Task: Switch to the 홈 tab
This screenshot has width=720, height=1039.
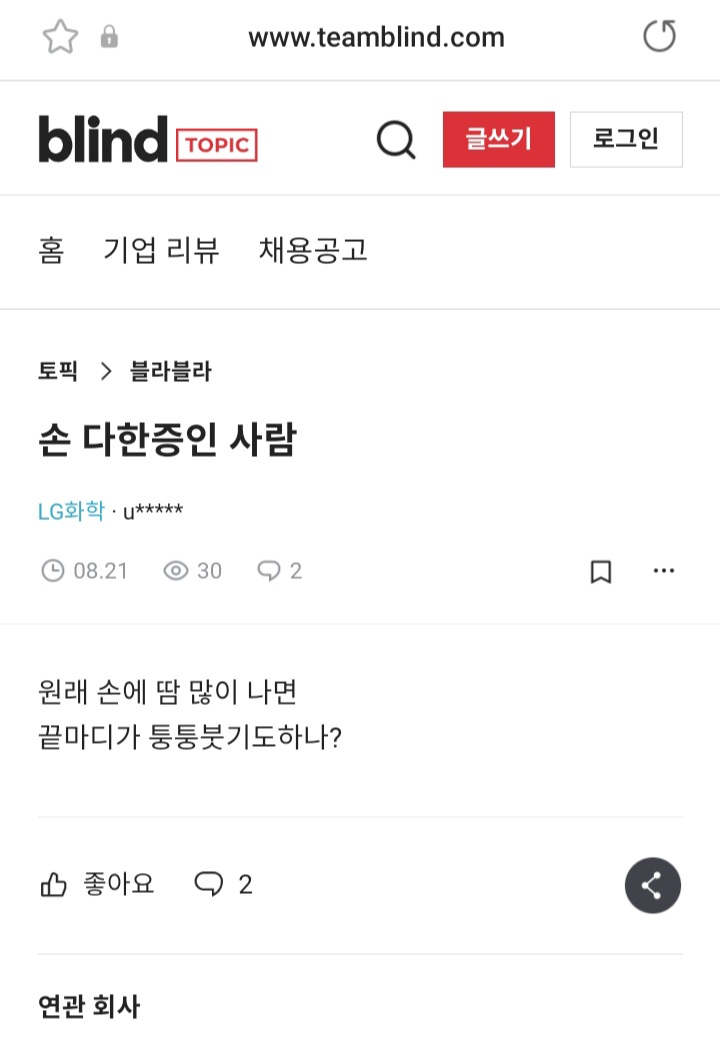Action: 51,250
